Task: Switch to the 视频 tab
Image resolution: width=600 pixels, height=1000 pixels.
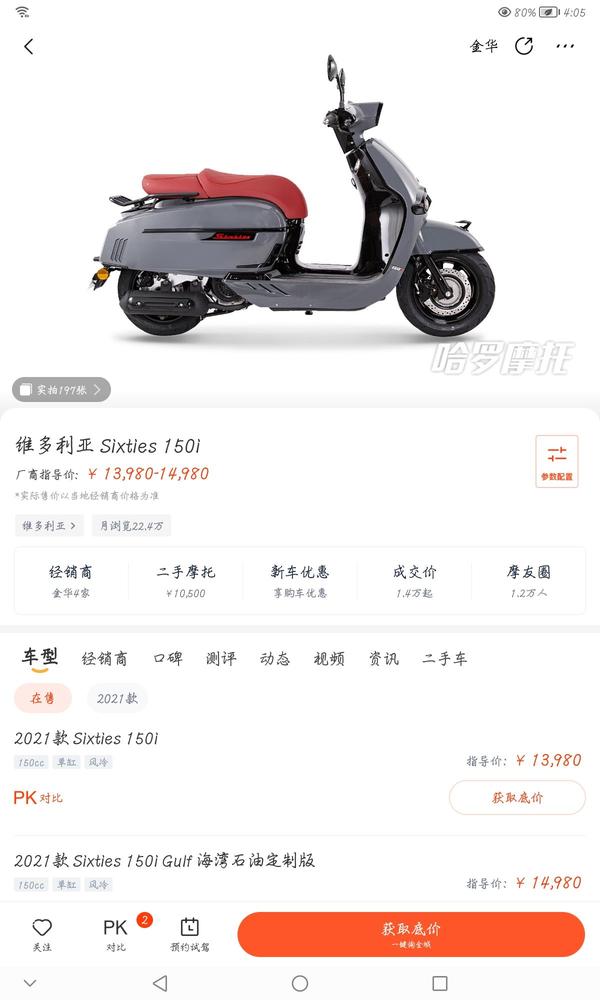Action: (x=329, y=659)
